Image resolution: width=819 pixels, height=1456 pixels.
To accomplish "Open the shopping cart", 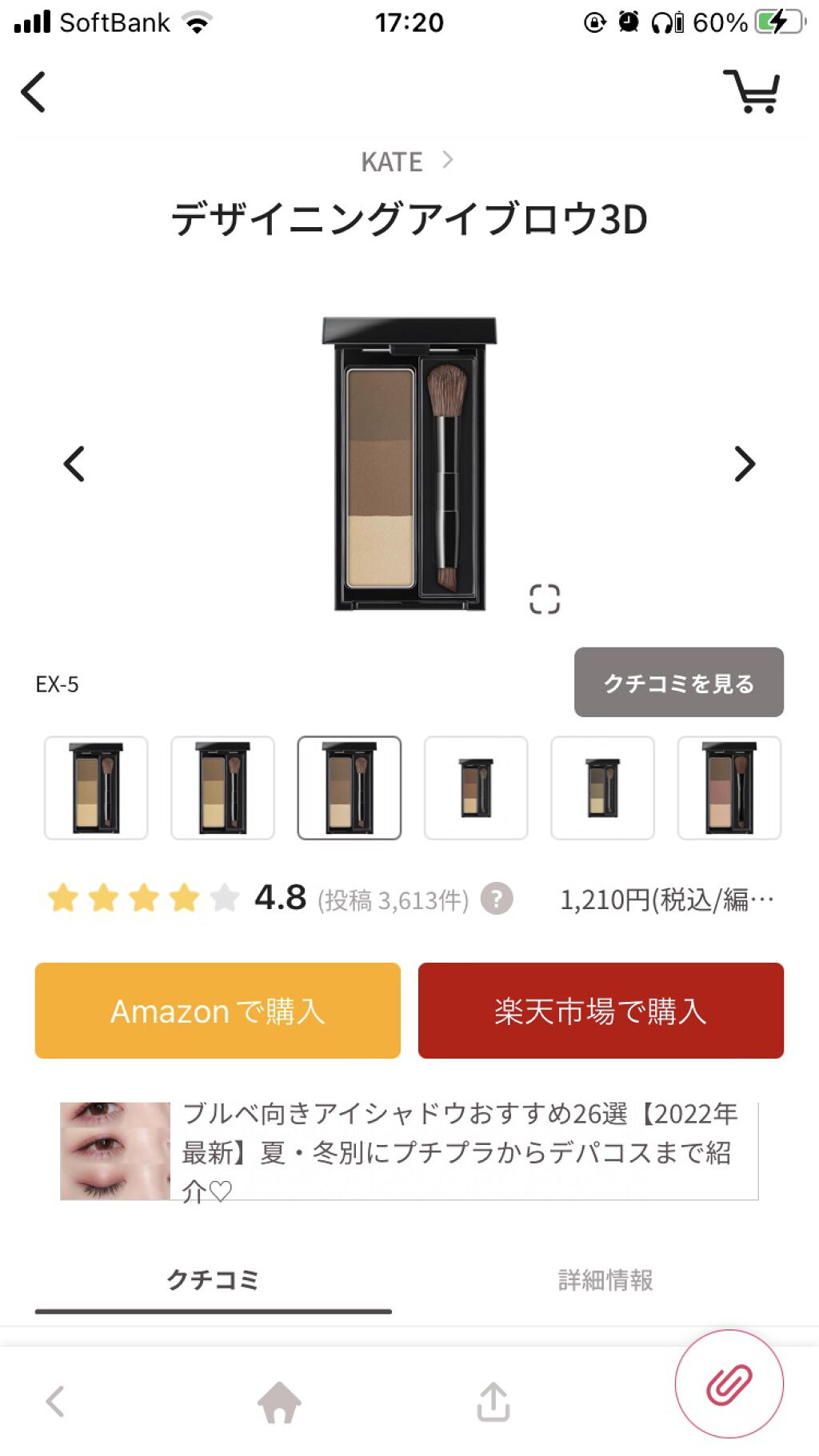I will [x=752, y=92].
